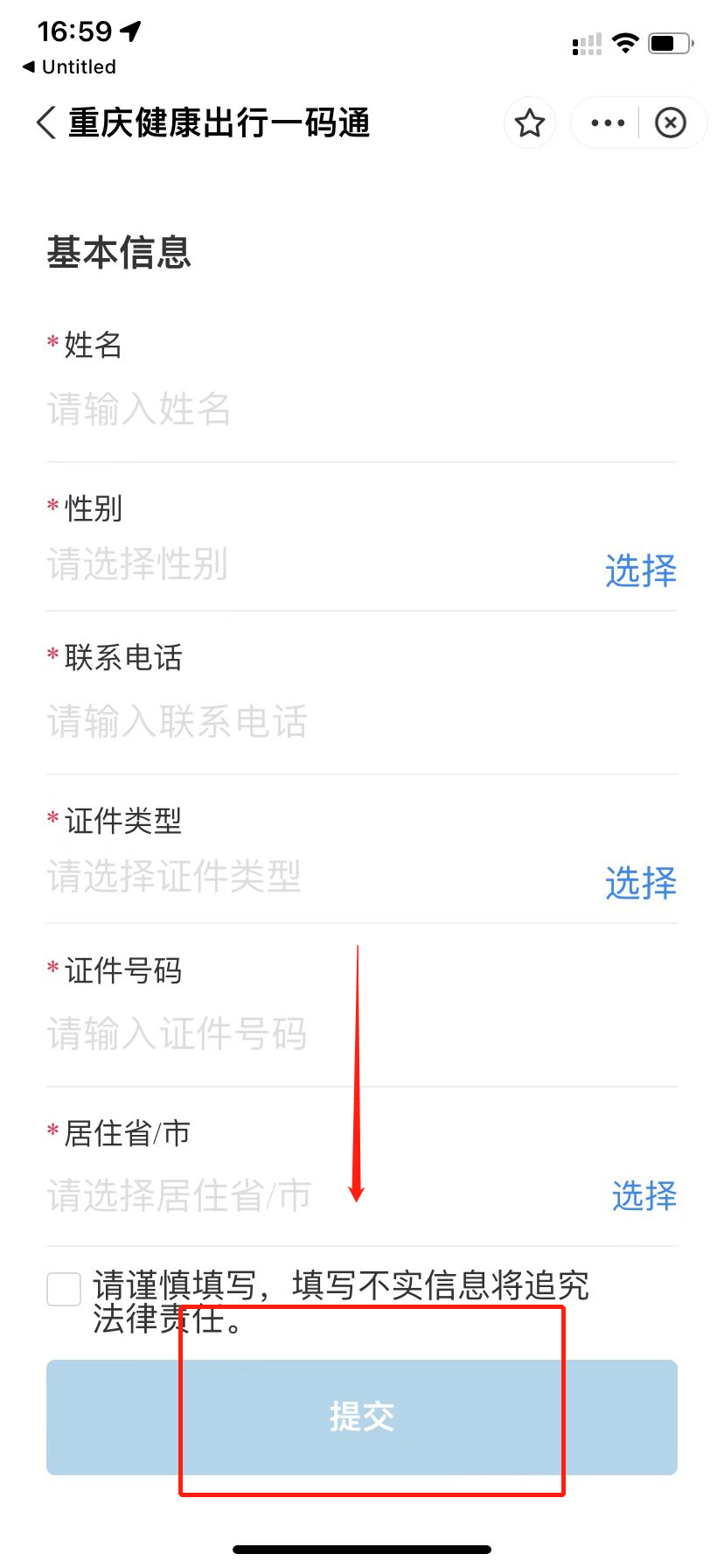Check the 请谨慎填写 agreement checkbox
The image size is (724, 1568).
(64, 1290)
